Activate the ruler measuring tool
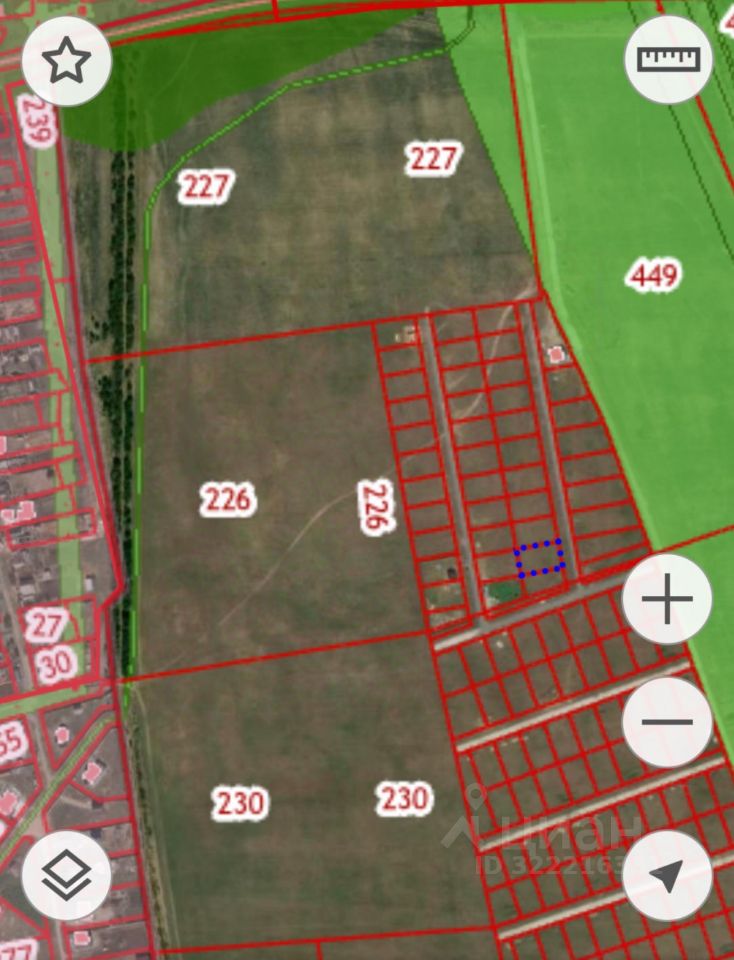Viewport: 734px width, 960px height. (668, 60)
